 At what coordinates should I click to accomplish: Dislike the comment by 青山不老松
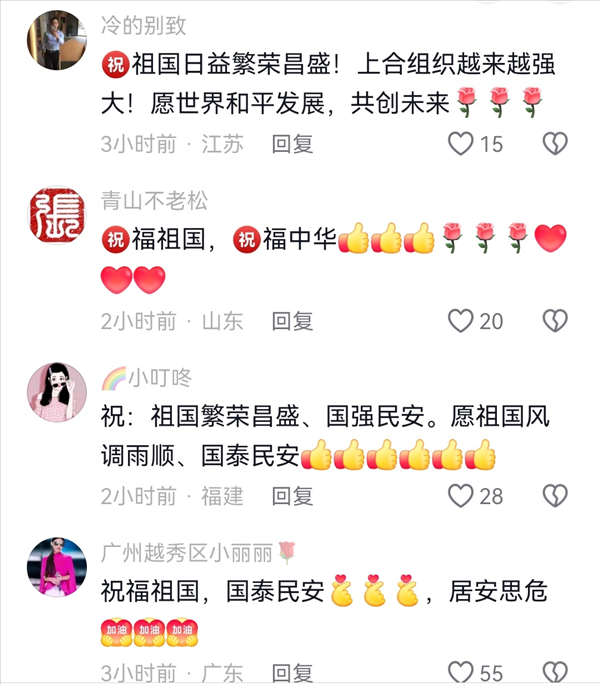click(x=554, y=320)
